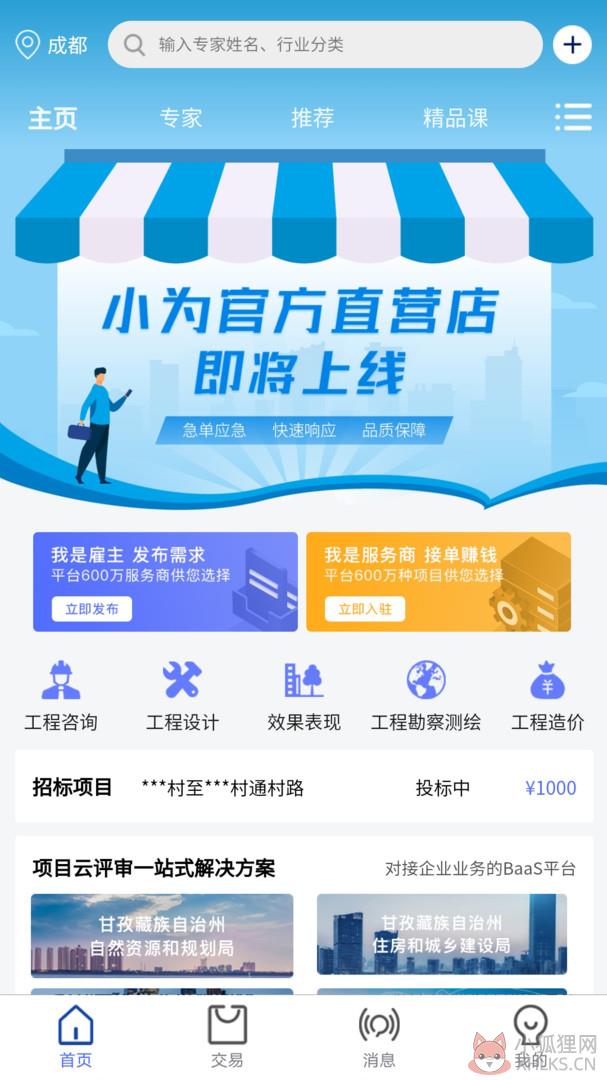The width and height of the screenshot is (607, 1080).
Task: Tap 立即发布 to post a requirement
Action: [x=92, y=609]
